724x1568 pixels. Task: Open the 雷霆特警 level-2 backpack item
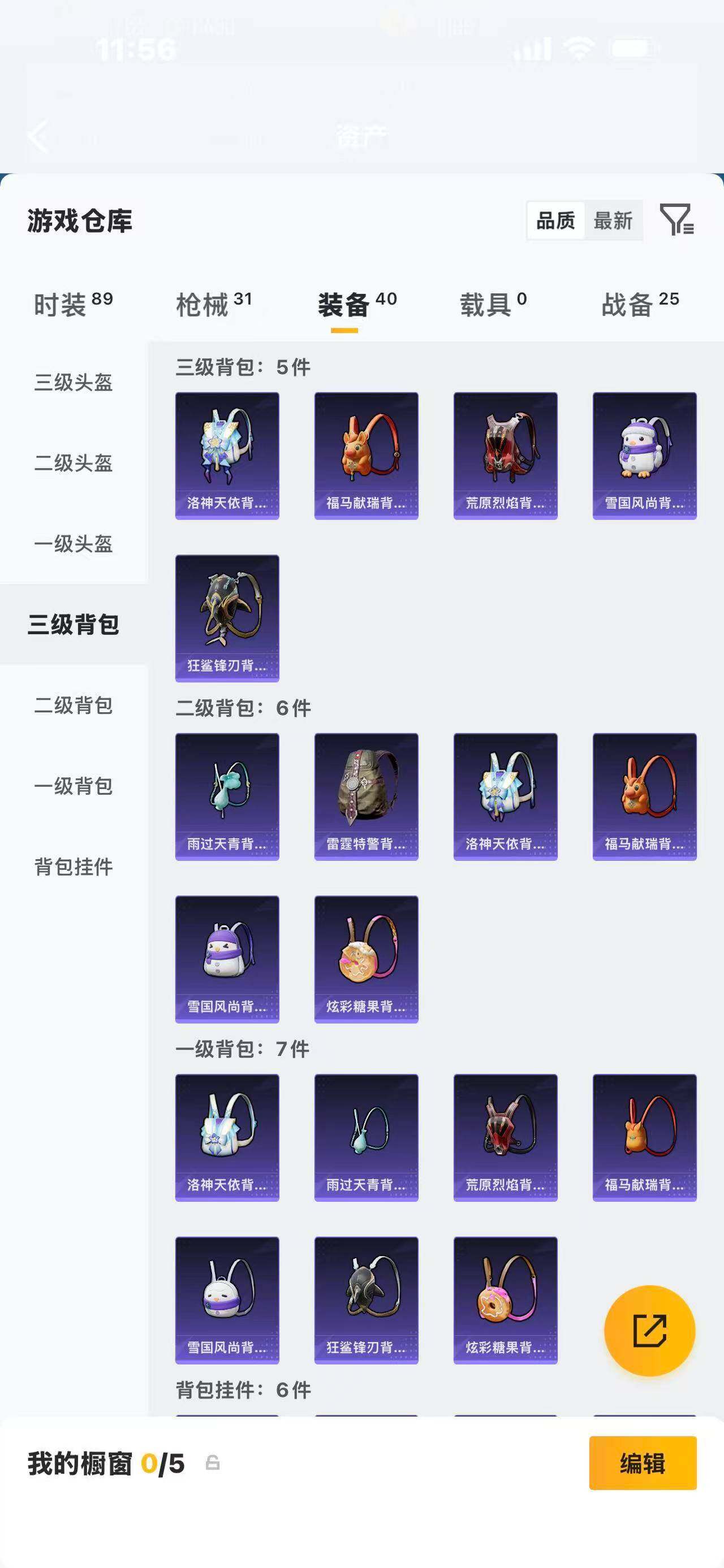[x=365, y=798]
